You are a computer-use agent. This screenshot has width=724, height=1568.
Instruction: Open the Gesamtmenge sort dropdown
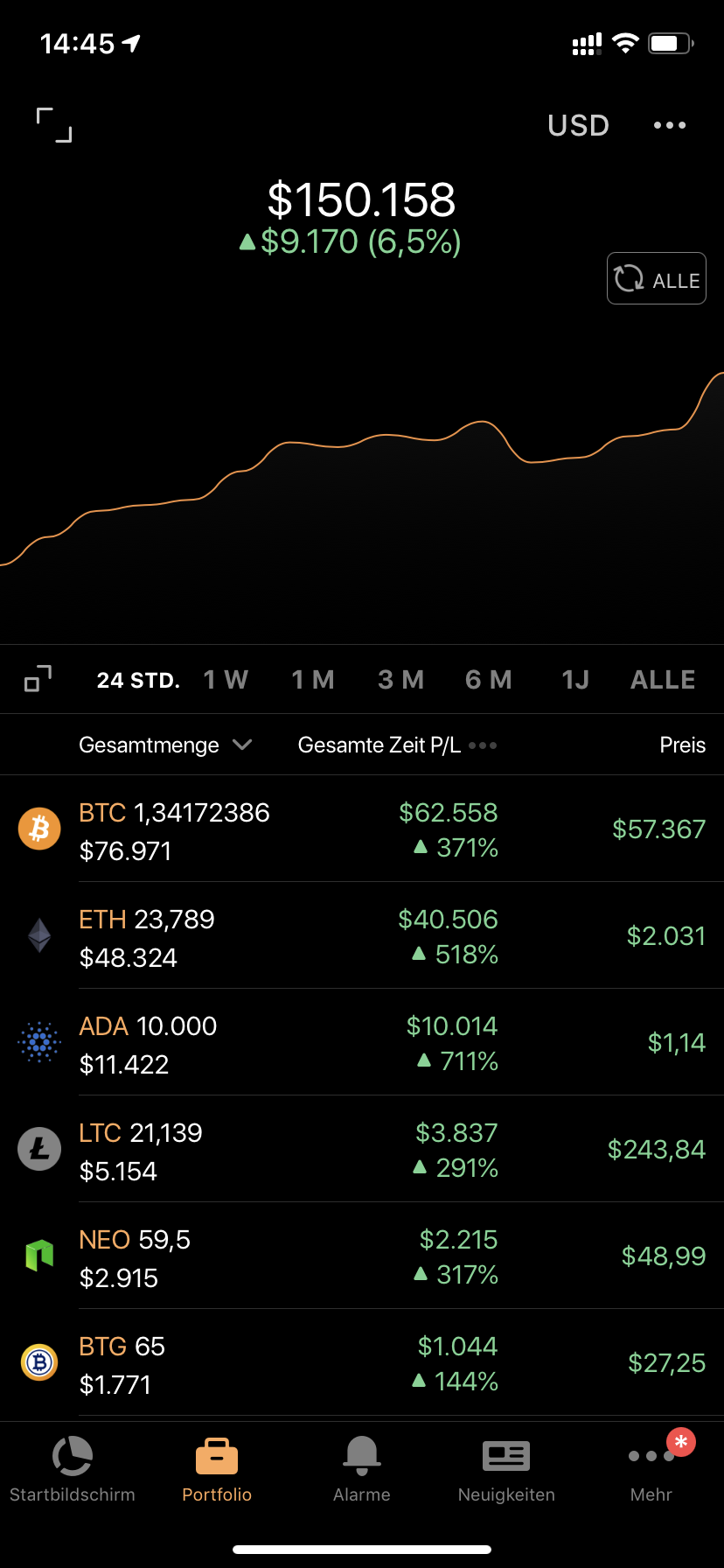165,745
